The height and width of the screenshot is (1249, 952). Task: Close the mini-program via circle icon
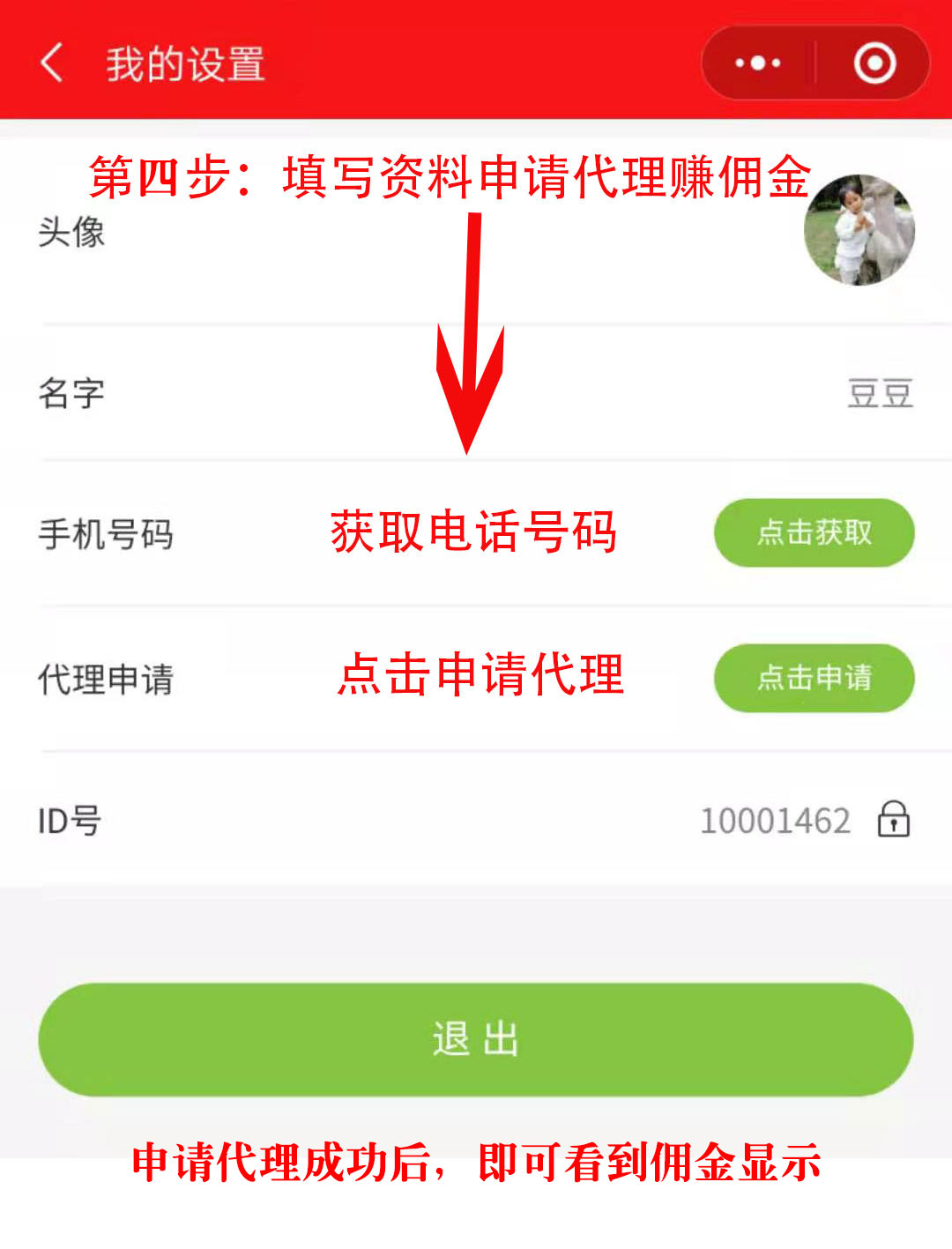coord(874,63)
